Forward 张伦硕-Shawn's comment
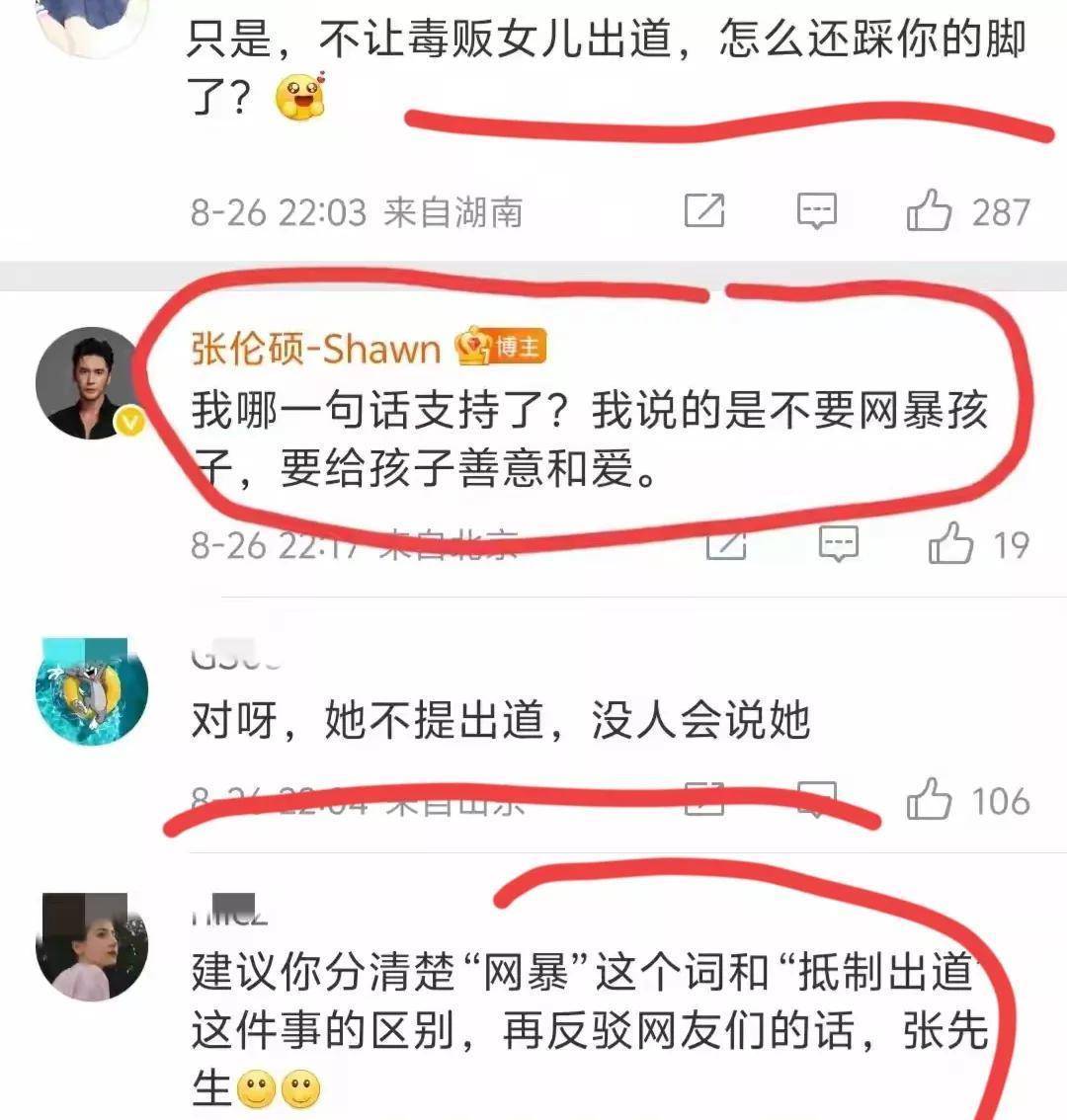 pyautogui.click(x=726, y=544)
